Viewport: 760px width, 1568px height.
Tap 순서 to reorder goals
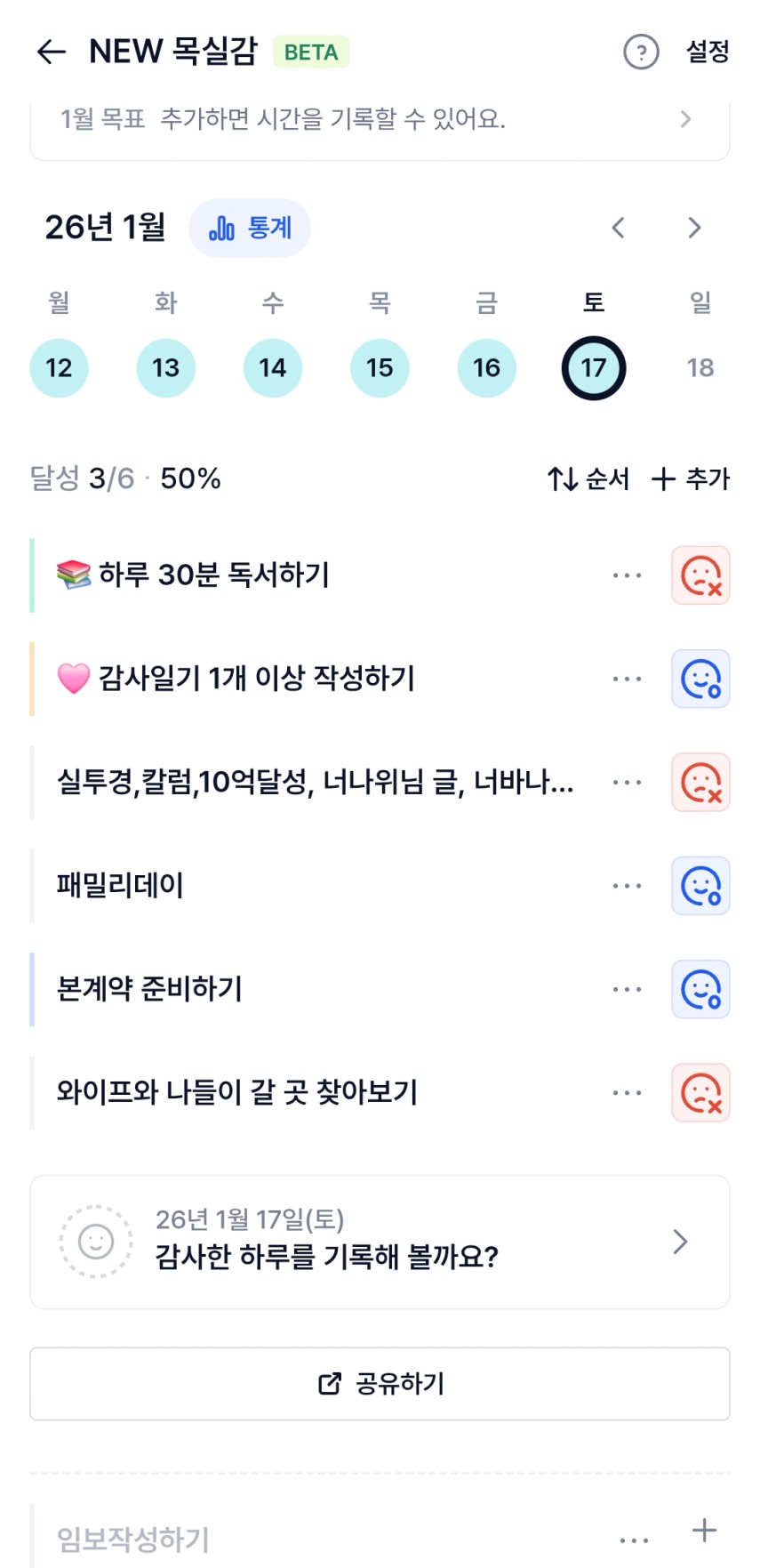tap(588, 479)
